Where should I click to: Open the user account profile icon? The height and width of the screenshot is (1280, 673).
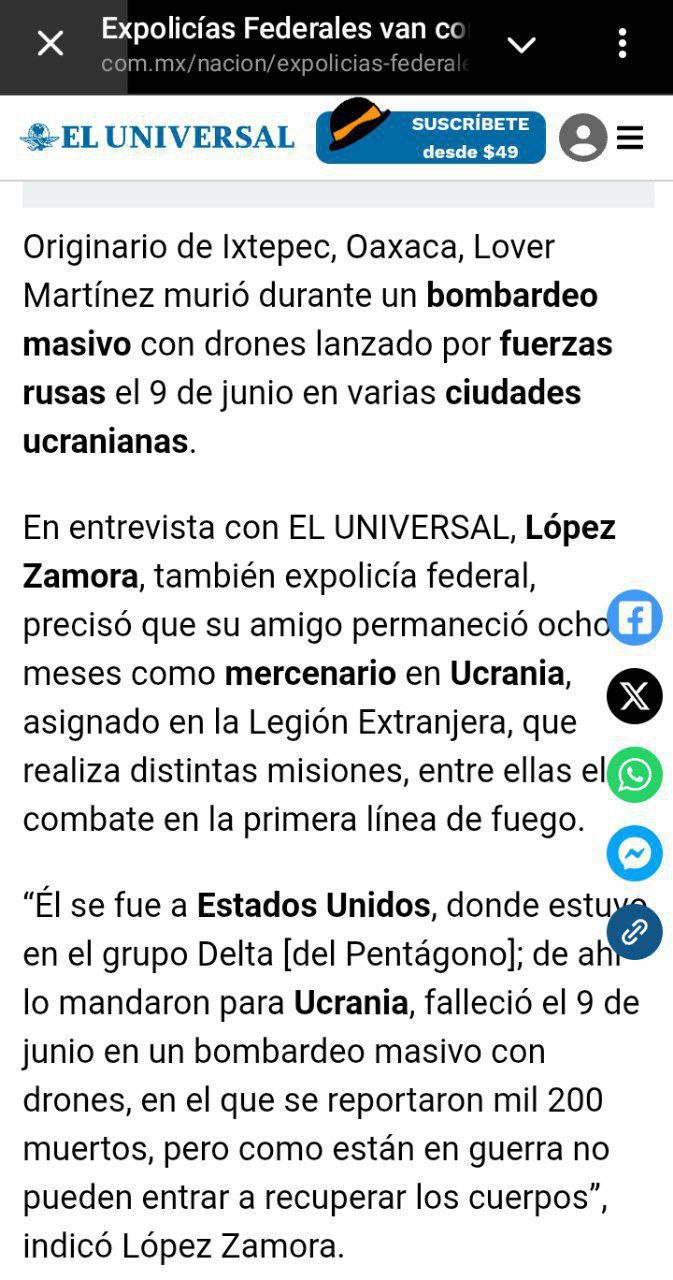[x=583, y=137]
